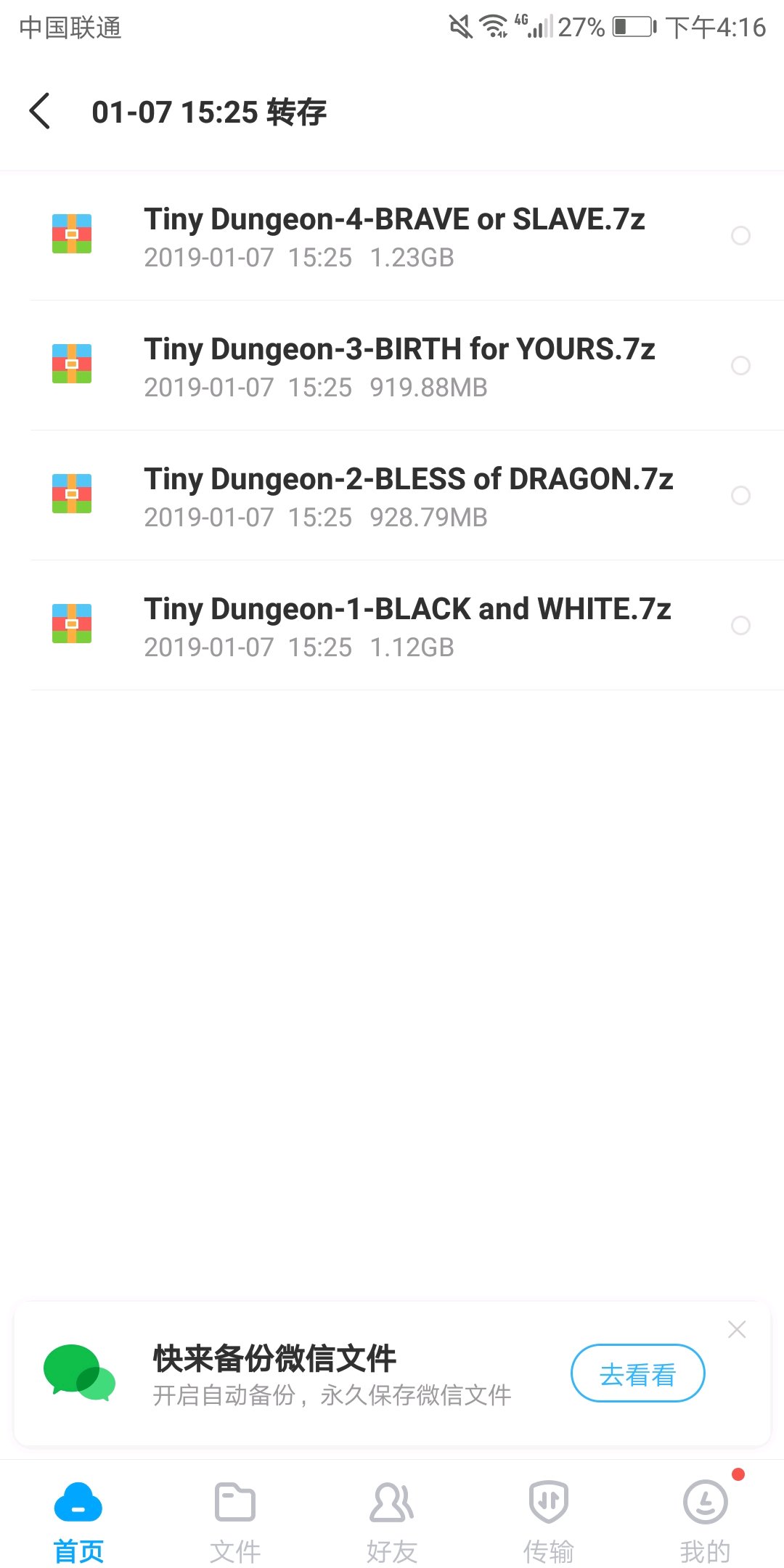Open Tiny Dungeon-1-BLACK and WHITE.7z file
Screen dimensions: 784x1568
tap(392, 626)
